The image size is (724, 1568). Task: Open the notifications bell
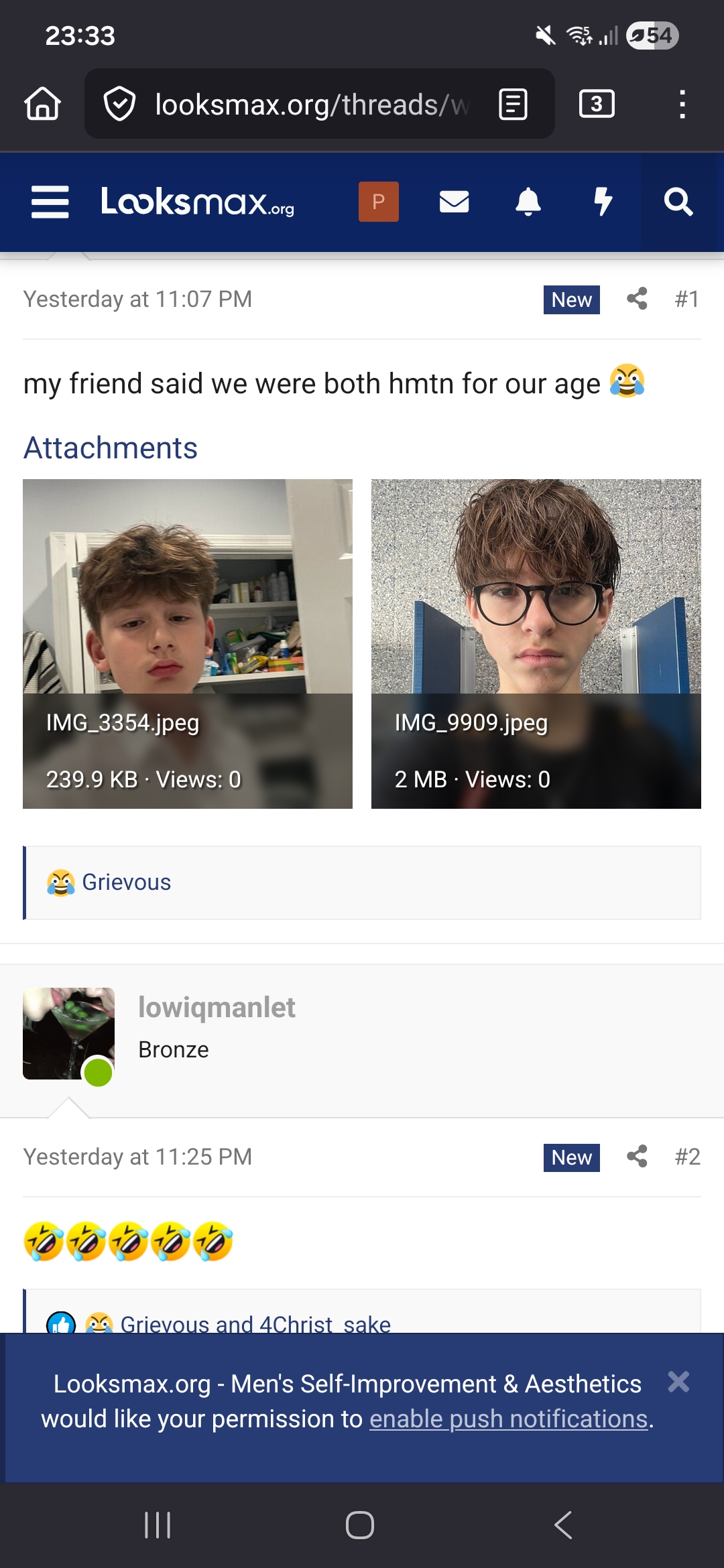pos(528,202)
